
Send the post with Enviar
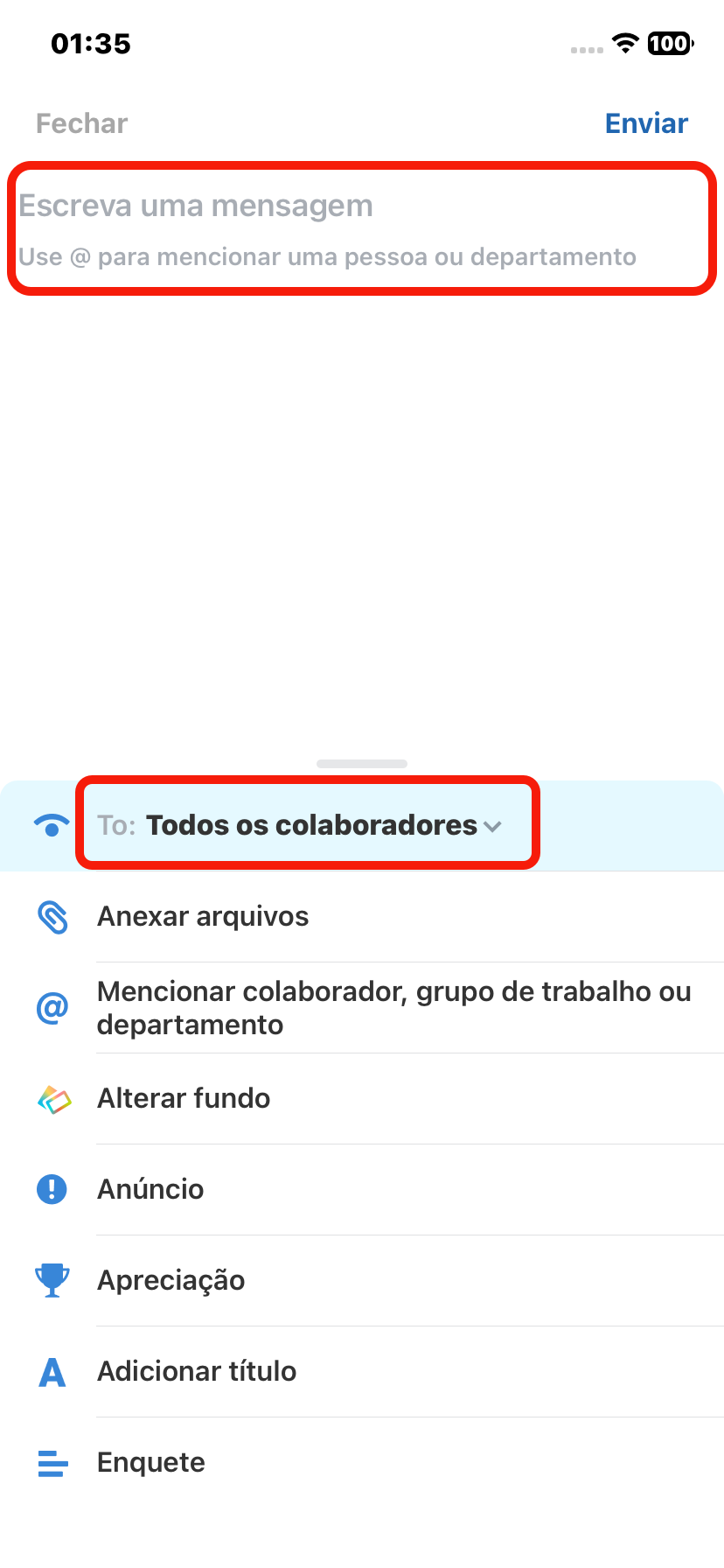pyautogui.click(x=646, y=123)
